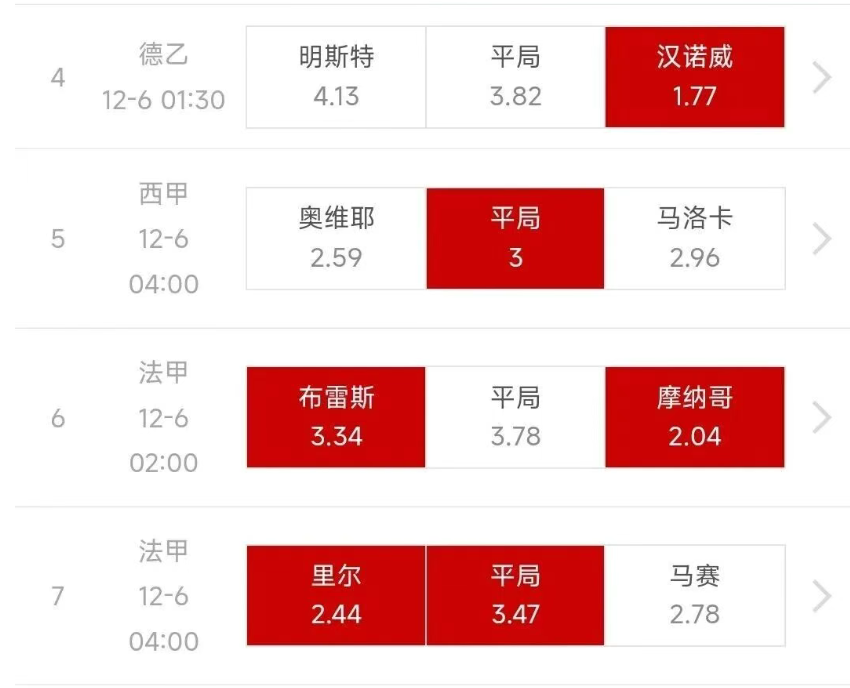Expand more options for 奥维耶 vs 马洛卡
The height and width of the screenshot is (688, 850).
tap(822, 238)
